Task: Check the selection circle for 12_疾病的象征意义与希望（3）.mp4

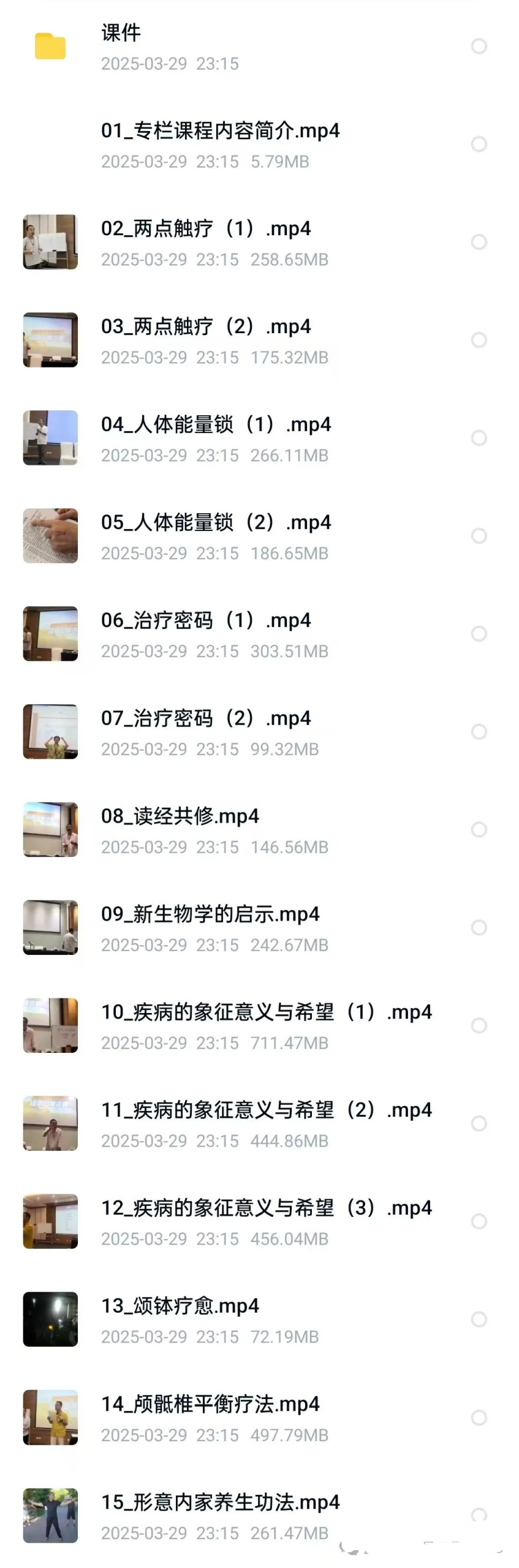Action: (x=479, y=1221)
